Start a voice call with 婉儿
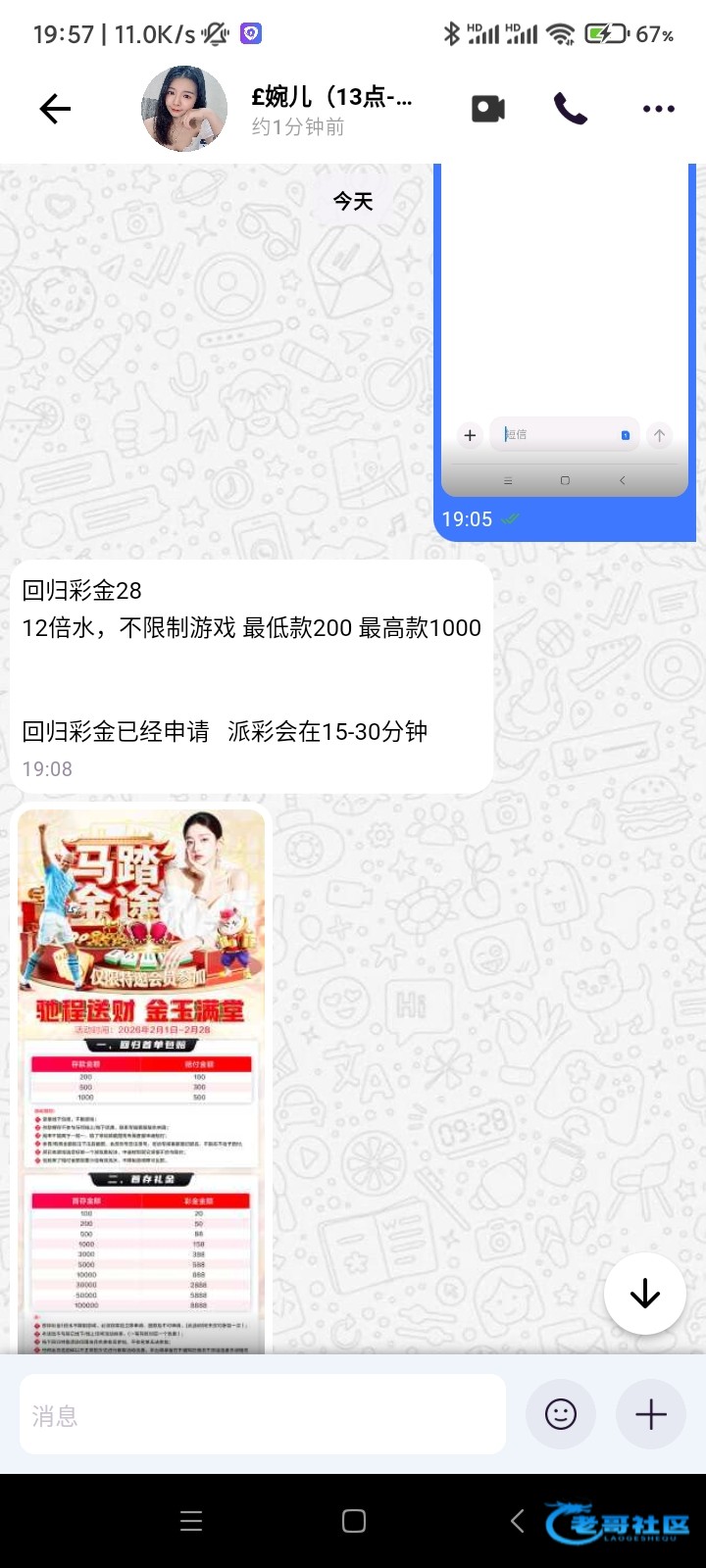The width and height of the screenshot is (706, 1568). click(x=571, y=109)
